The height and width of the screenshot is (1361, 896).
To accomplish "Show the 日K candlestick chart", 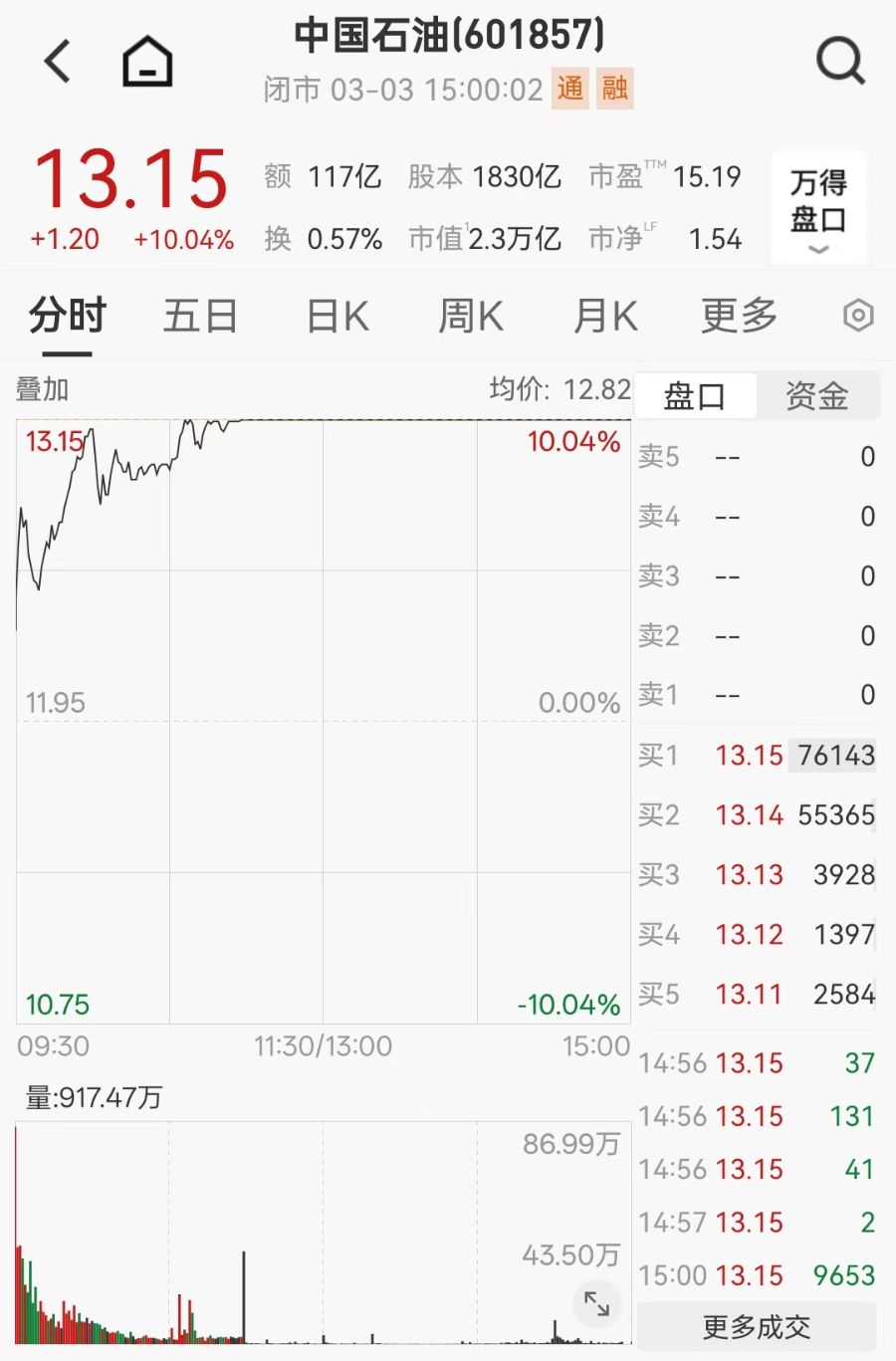I will 337,317.
